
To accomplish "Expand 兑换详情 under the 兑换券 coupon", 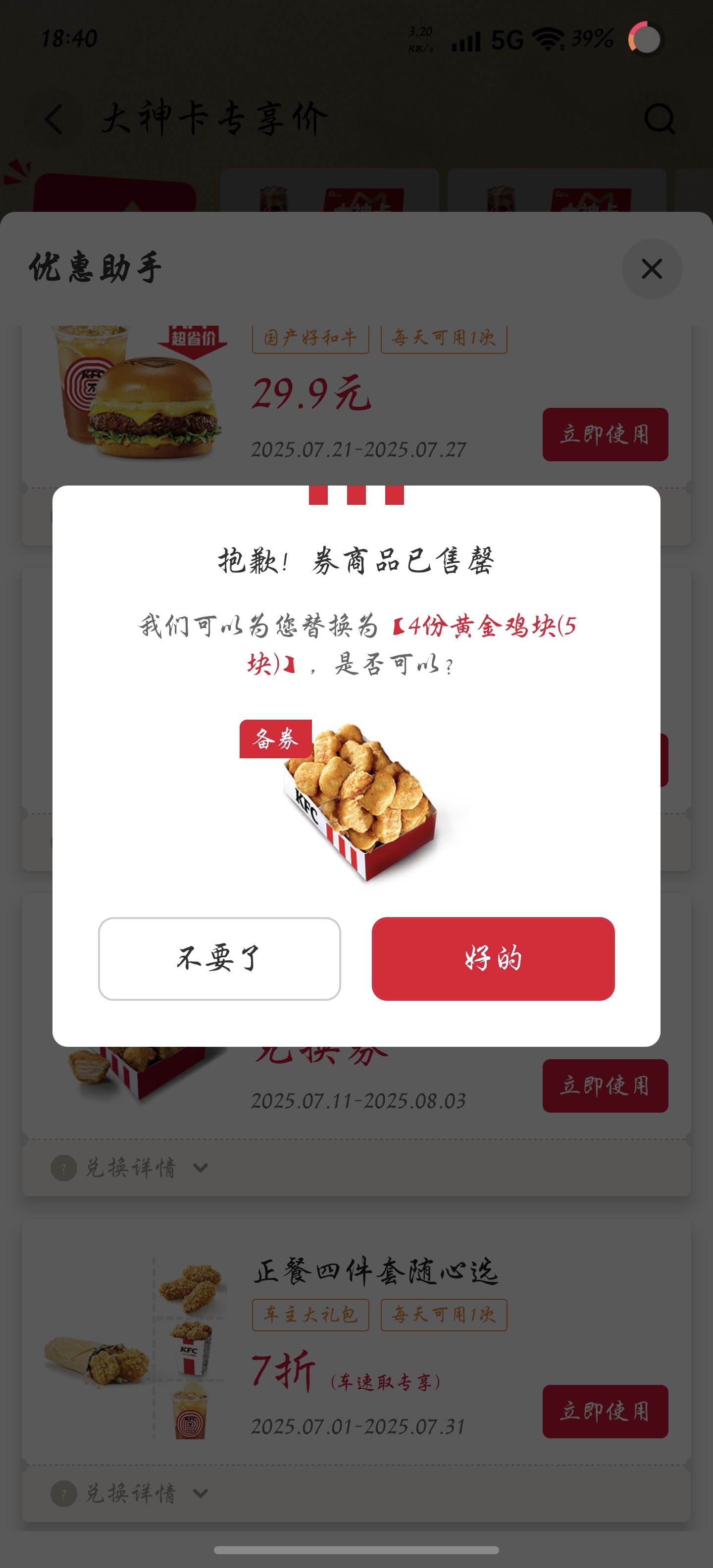I will (131, 1168).
